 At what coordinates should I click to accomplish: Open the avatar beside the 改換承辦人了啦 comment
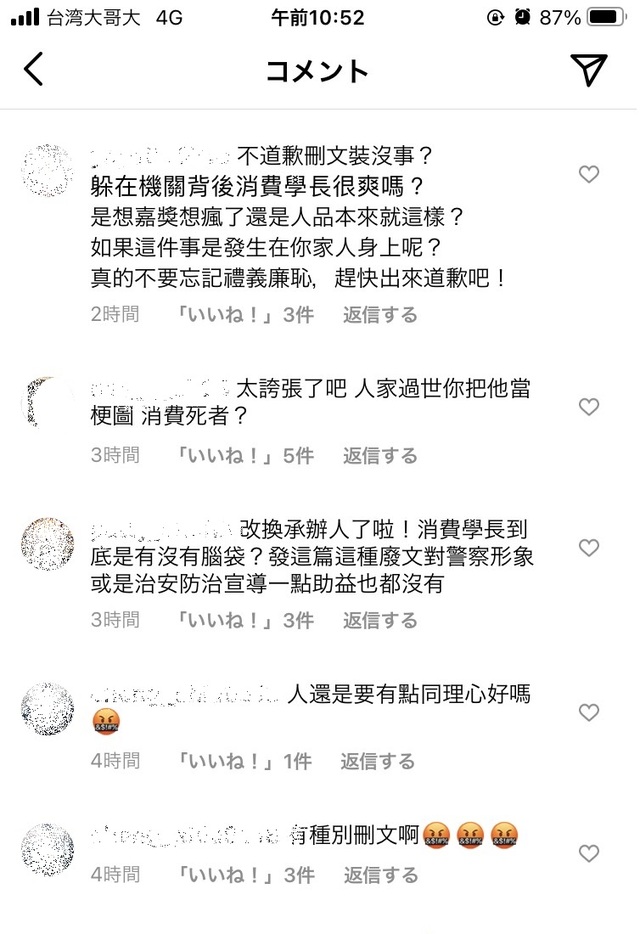pos(47,546)
